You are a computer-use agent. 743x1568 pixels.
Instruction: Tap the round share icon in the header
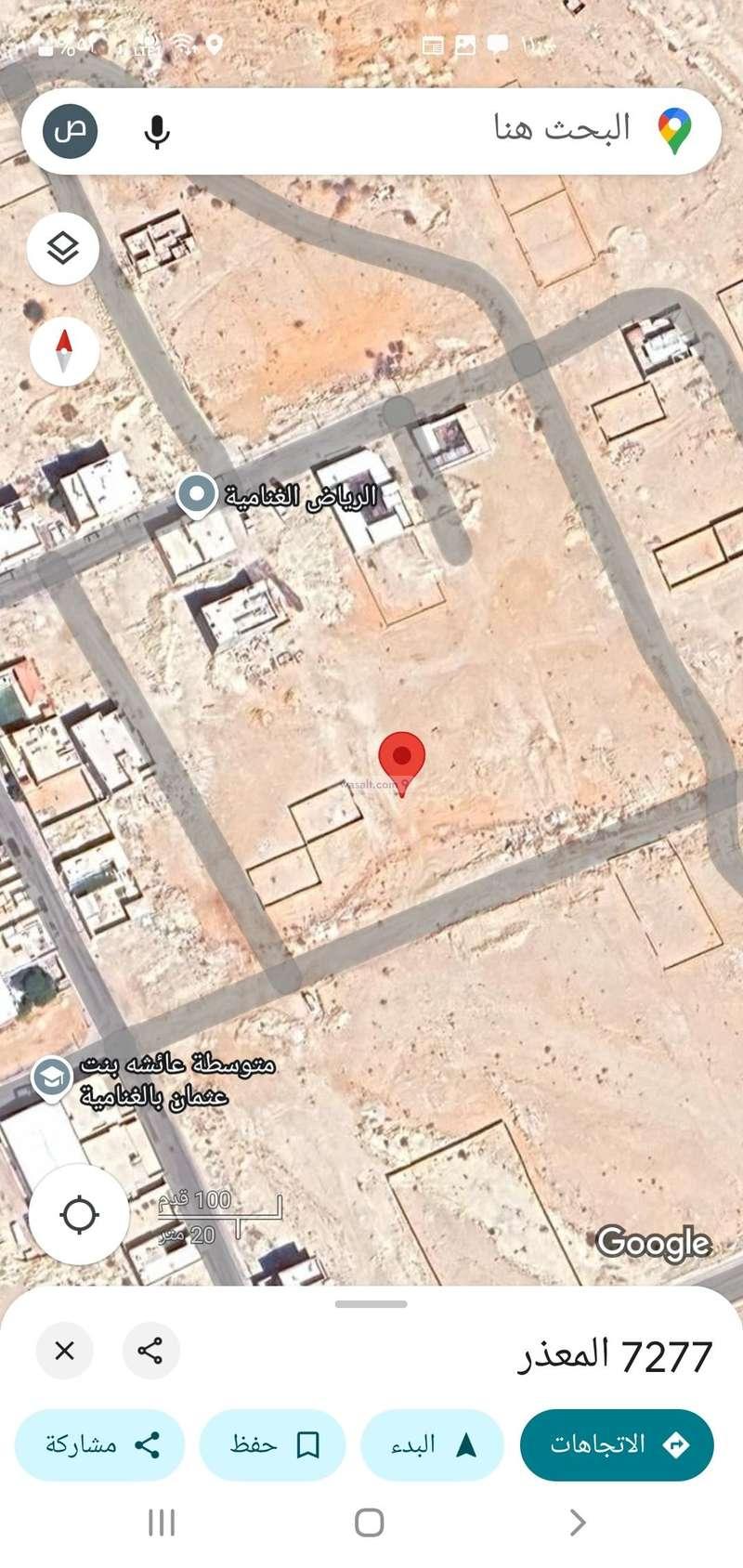point(150,1350)
